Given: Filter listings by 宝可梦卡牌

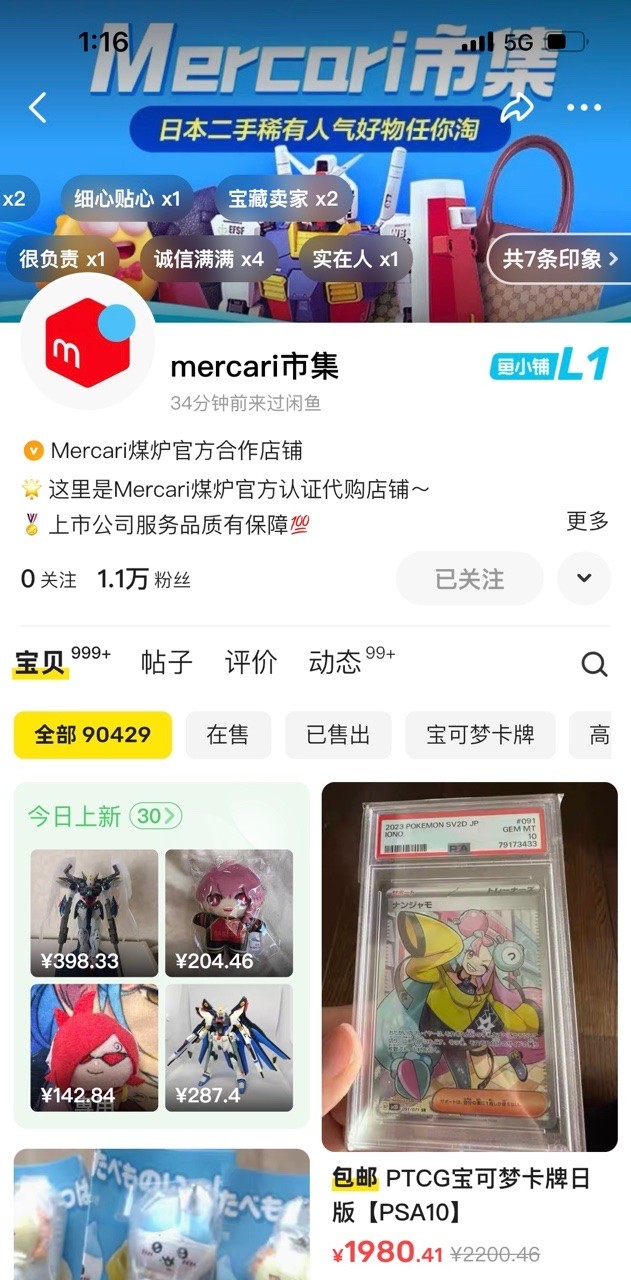Looking at the screenshot, I should click(480, 735).
